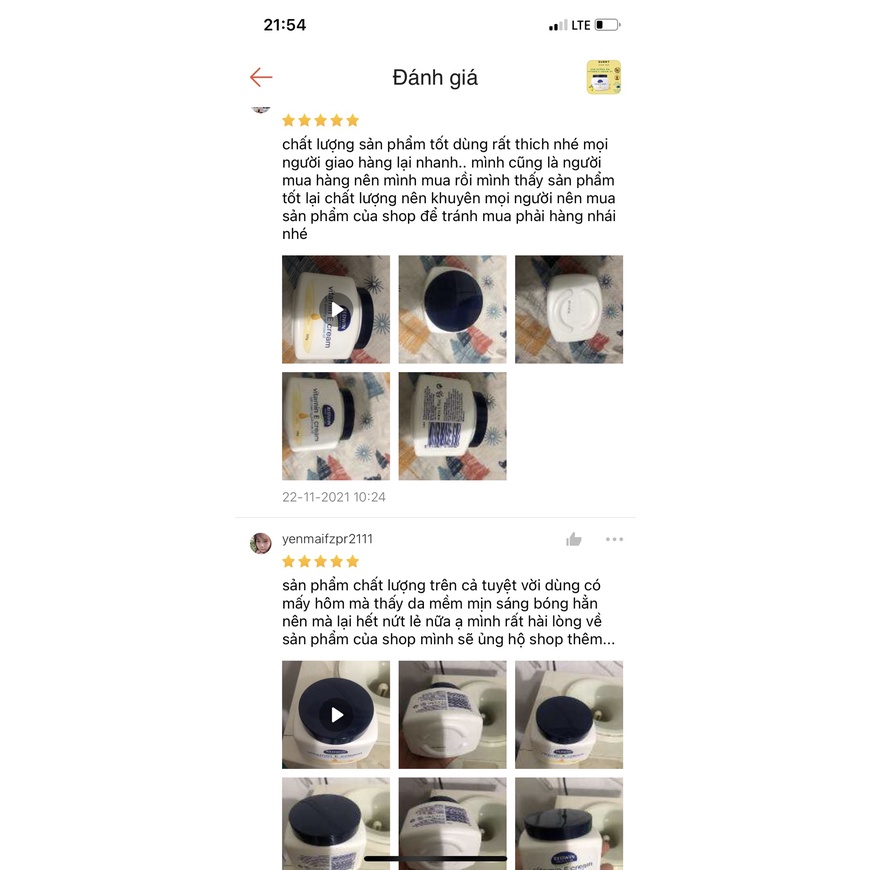View the barcode label photo in first review
This screenshot has height=870, width=870.
[452, 426]
